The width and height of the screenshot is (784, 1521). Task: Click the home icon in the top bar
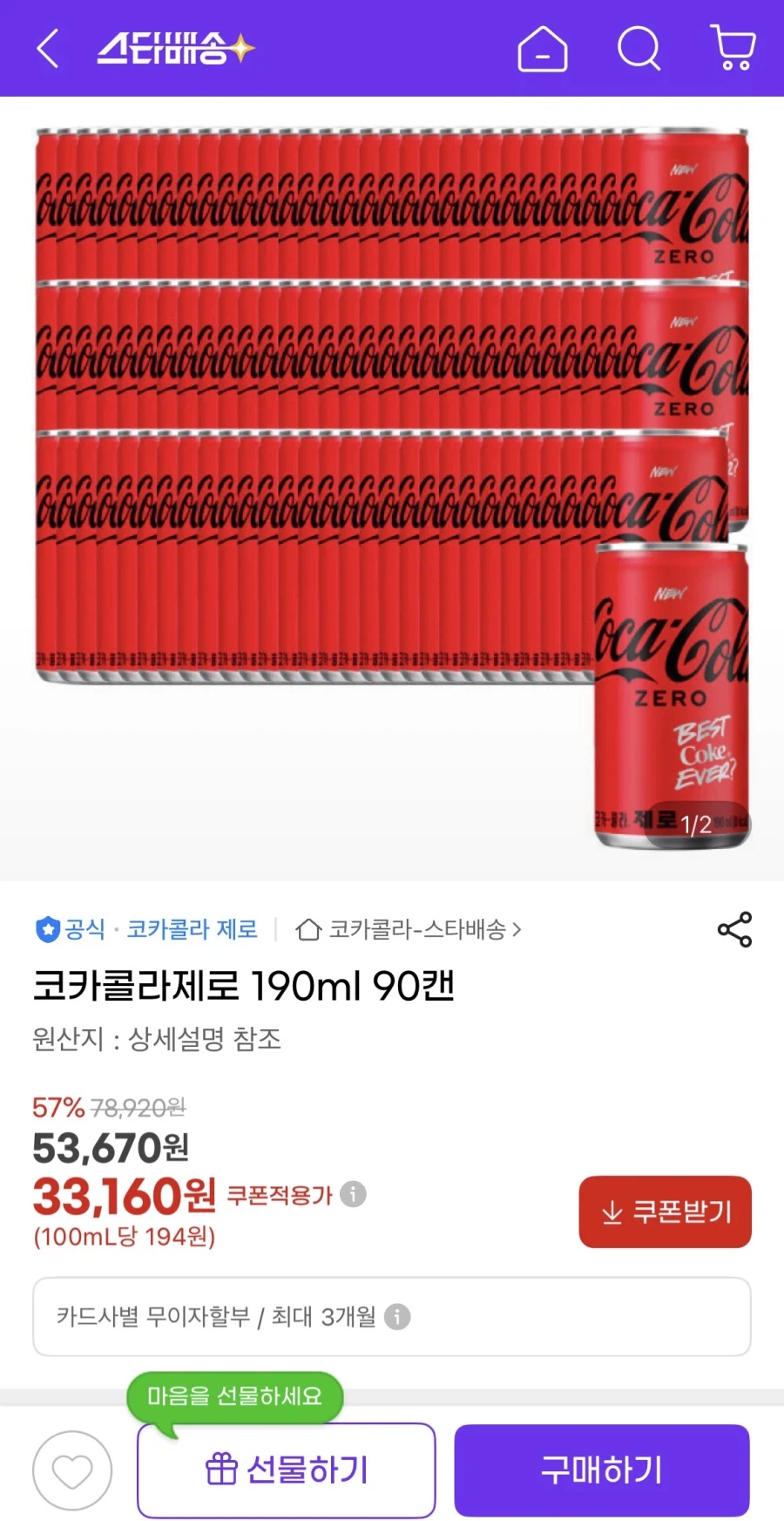tap(543, 48)
